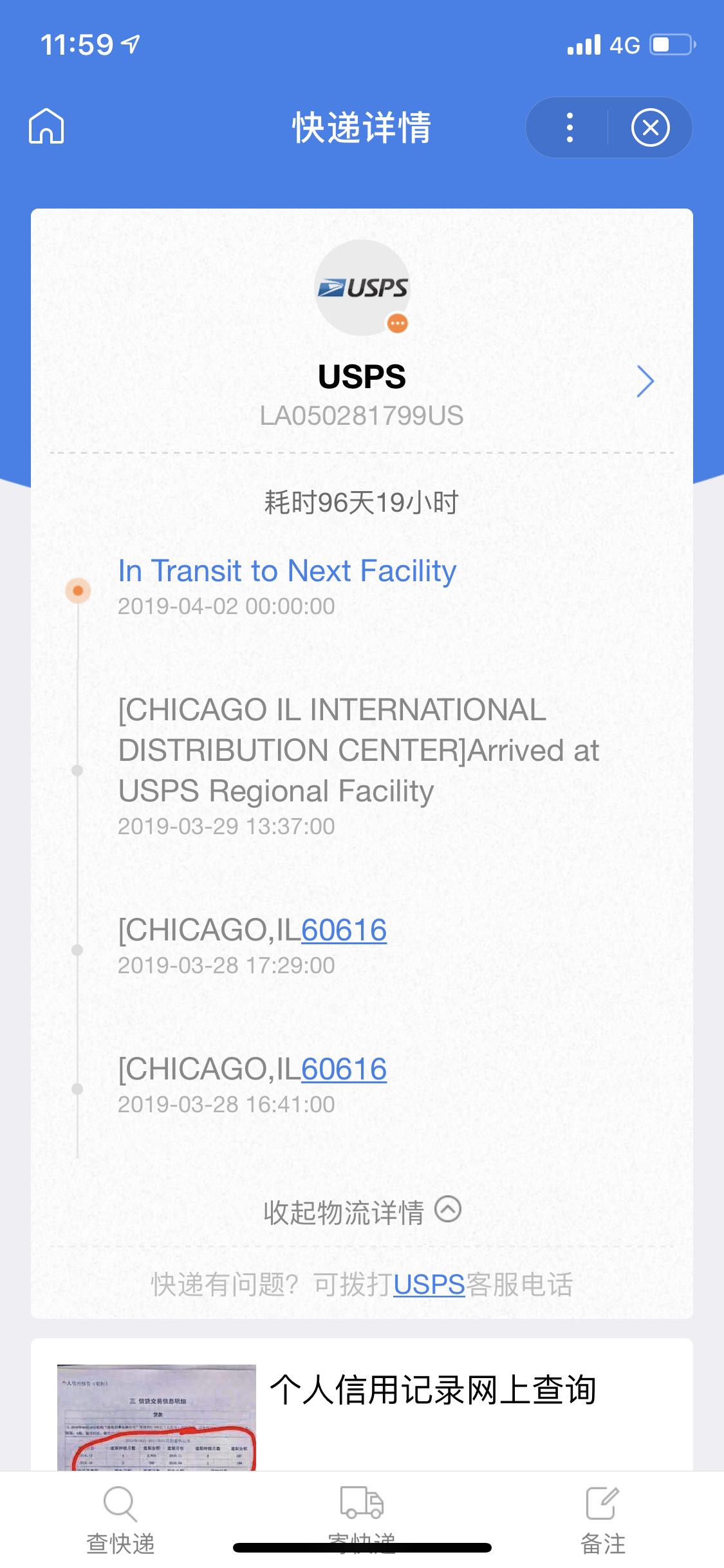
Task: Call the USPS customer service link
Action: (429, 1285)
